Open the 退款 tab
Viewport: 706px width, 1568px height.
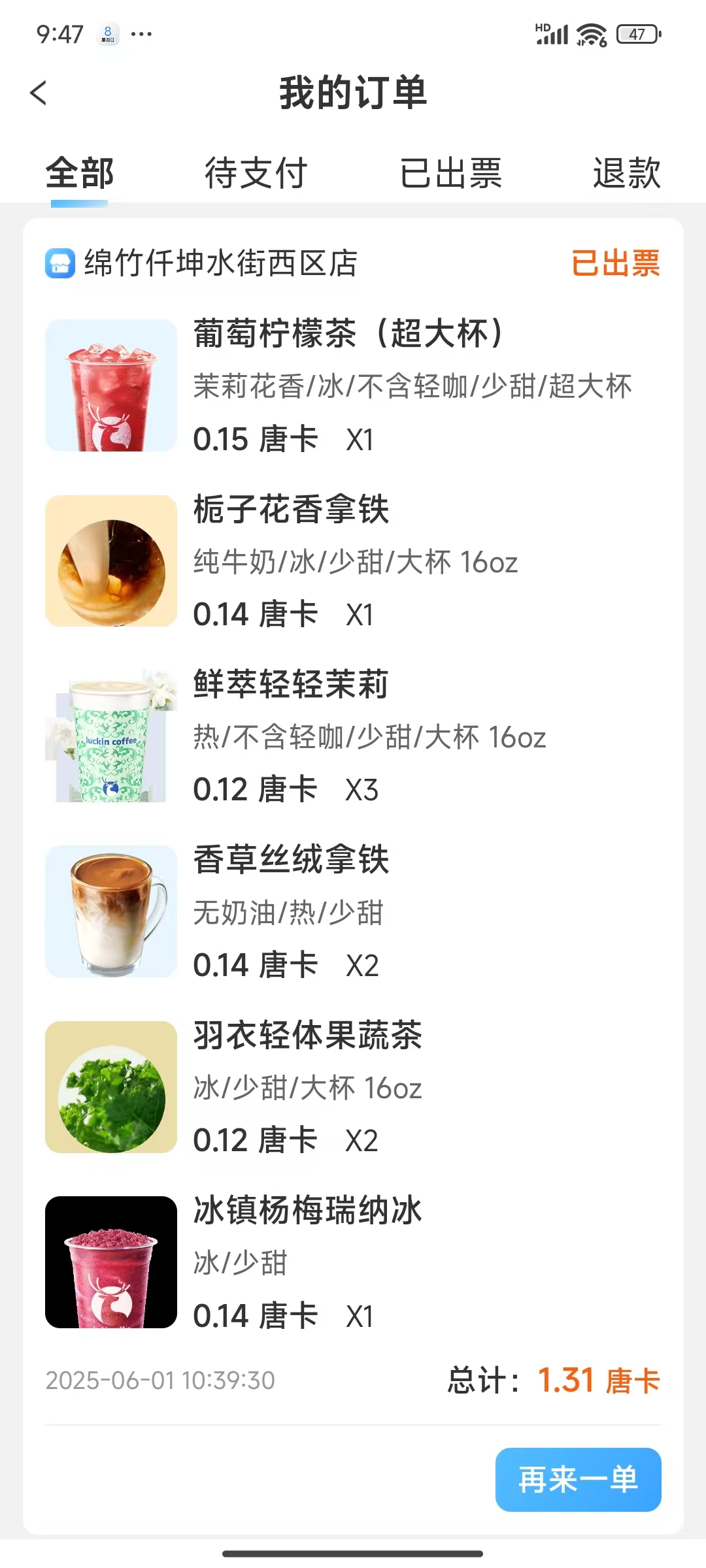click(626, 173)
